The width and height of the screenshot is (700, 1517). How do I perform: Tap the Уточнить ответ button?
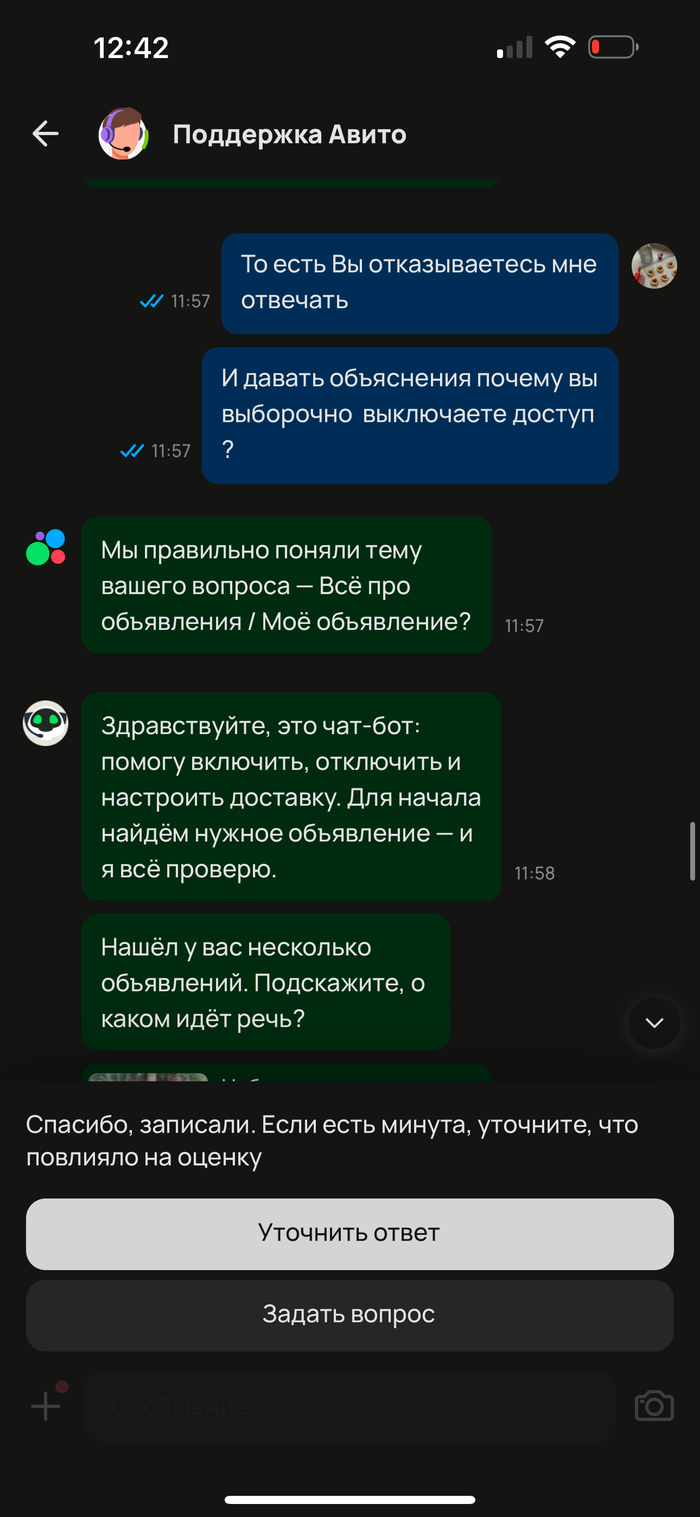click(349, 1233)
